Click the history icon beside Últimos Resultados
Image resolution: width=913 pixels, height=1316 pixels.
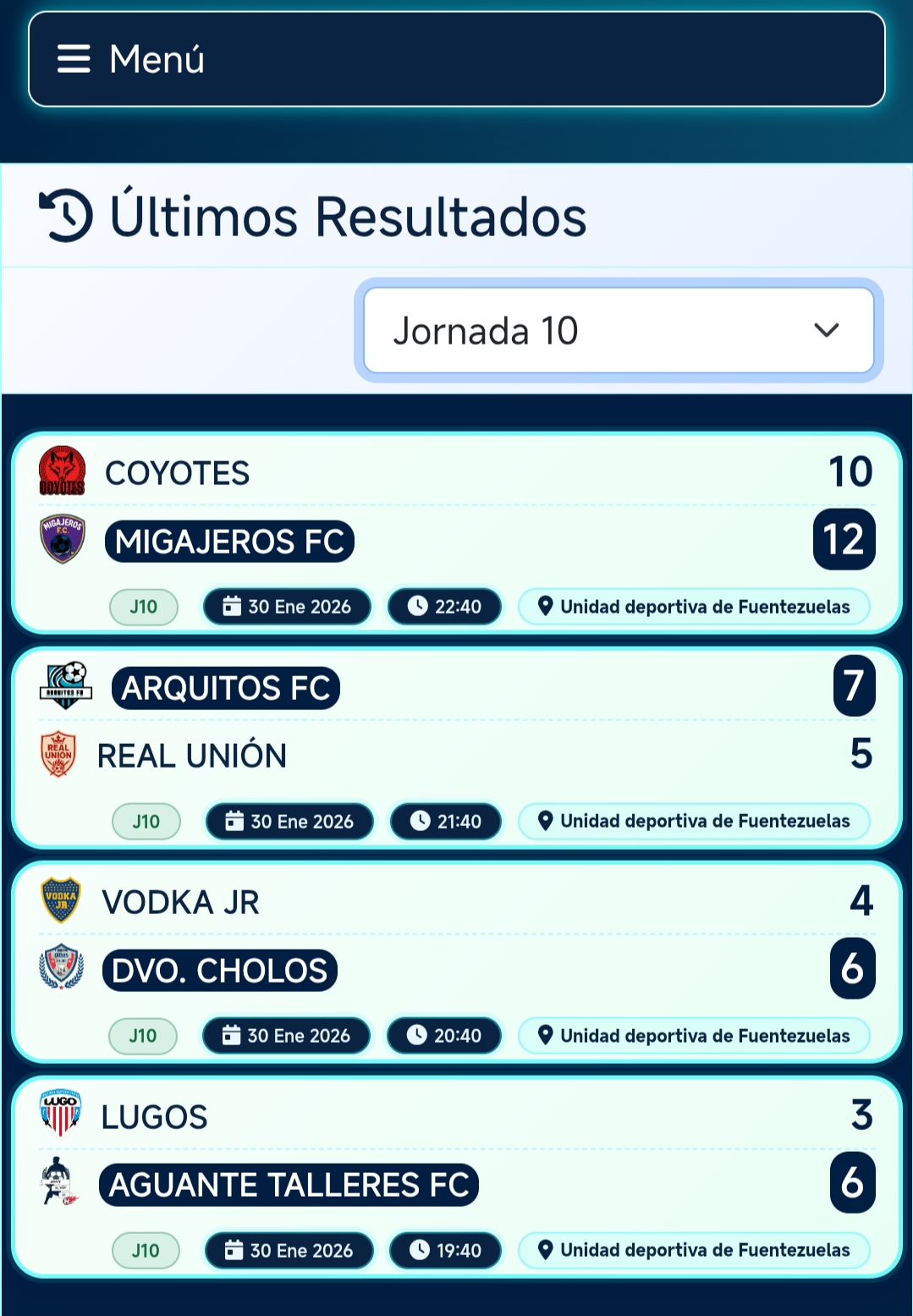[65, 215]
